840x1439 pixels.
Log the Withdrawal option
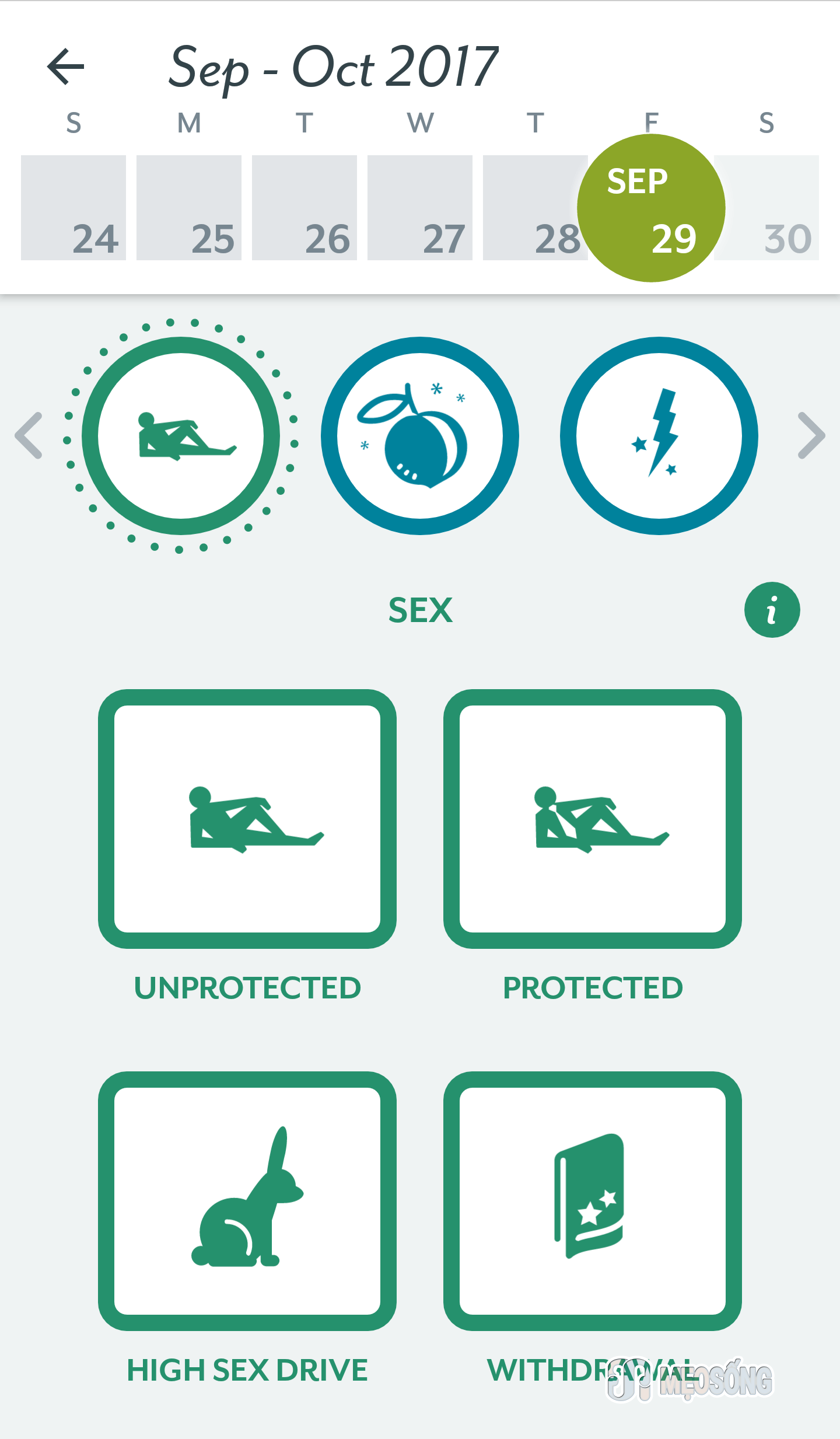(593, 1201)
